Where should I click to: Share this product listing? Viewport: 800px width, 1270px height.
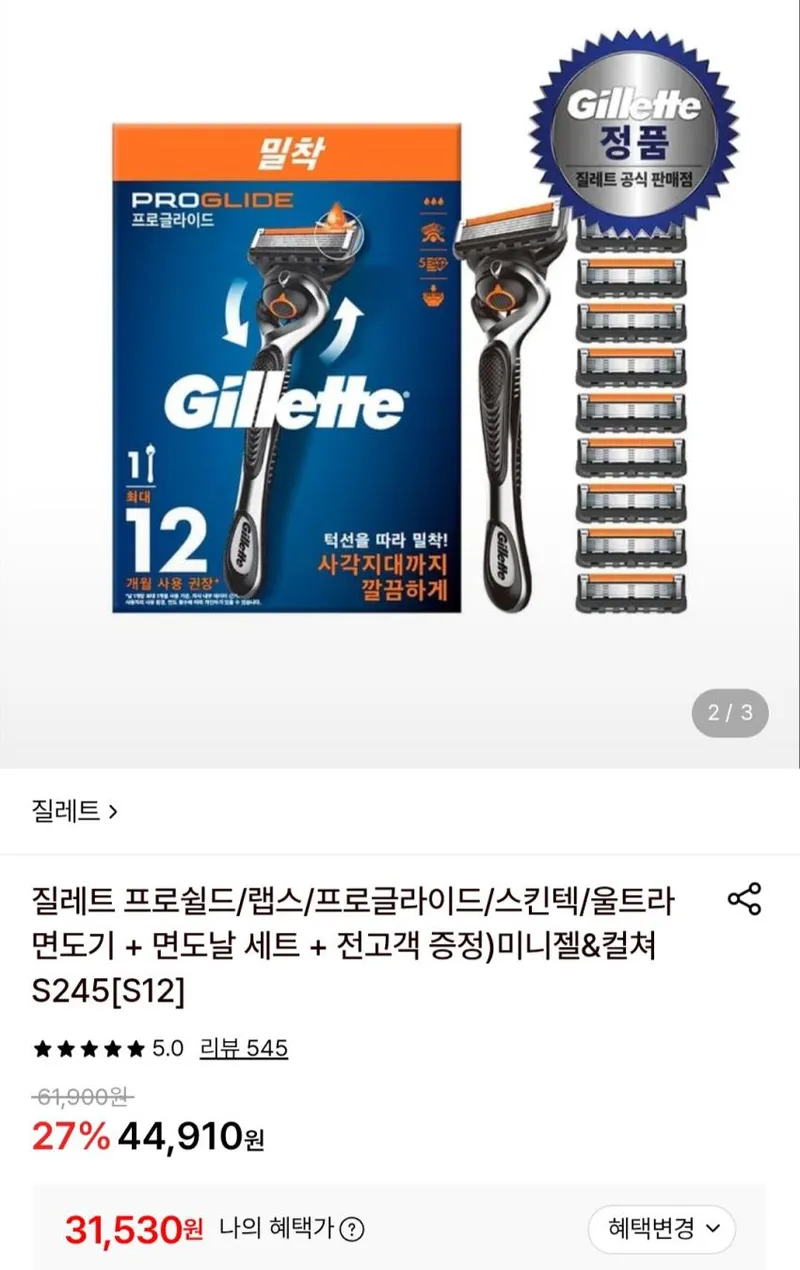745,899
